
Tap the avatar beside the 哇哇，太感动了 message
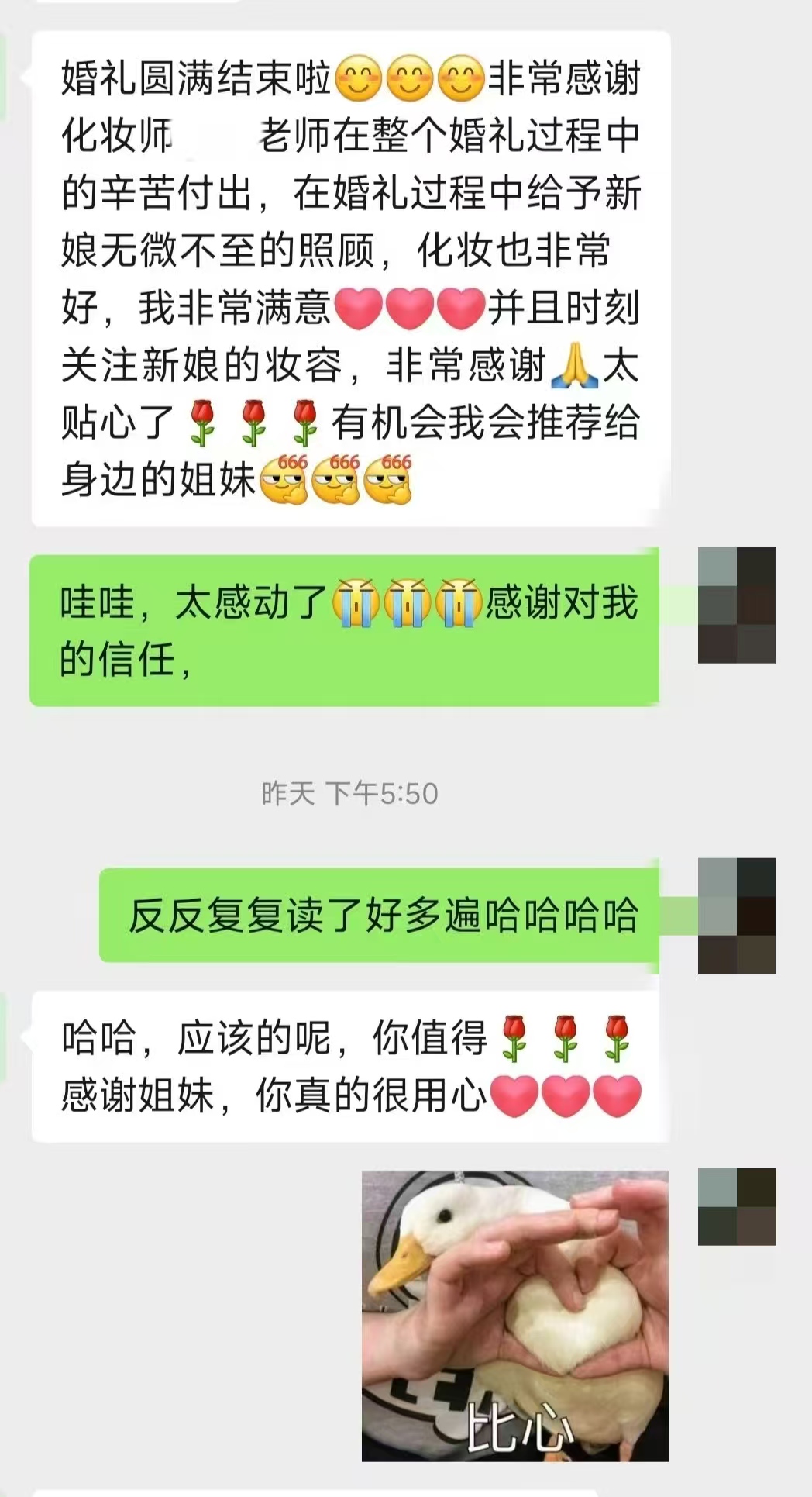[736, 605]
